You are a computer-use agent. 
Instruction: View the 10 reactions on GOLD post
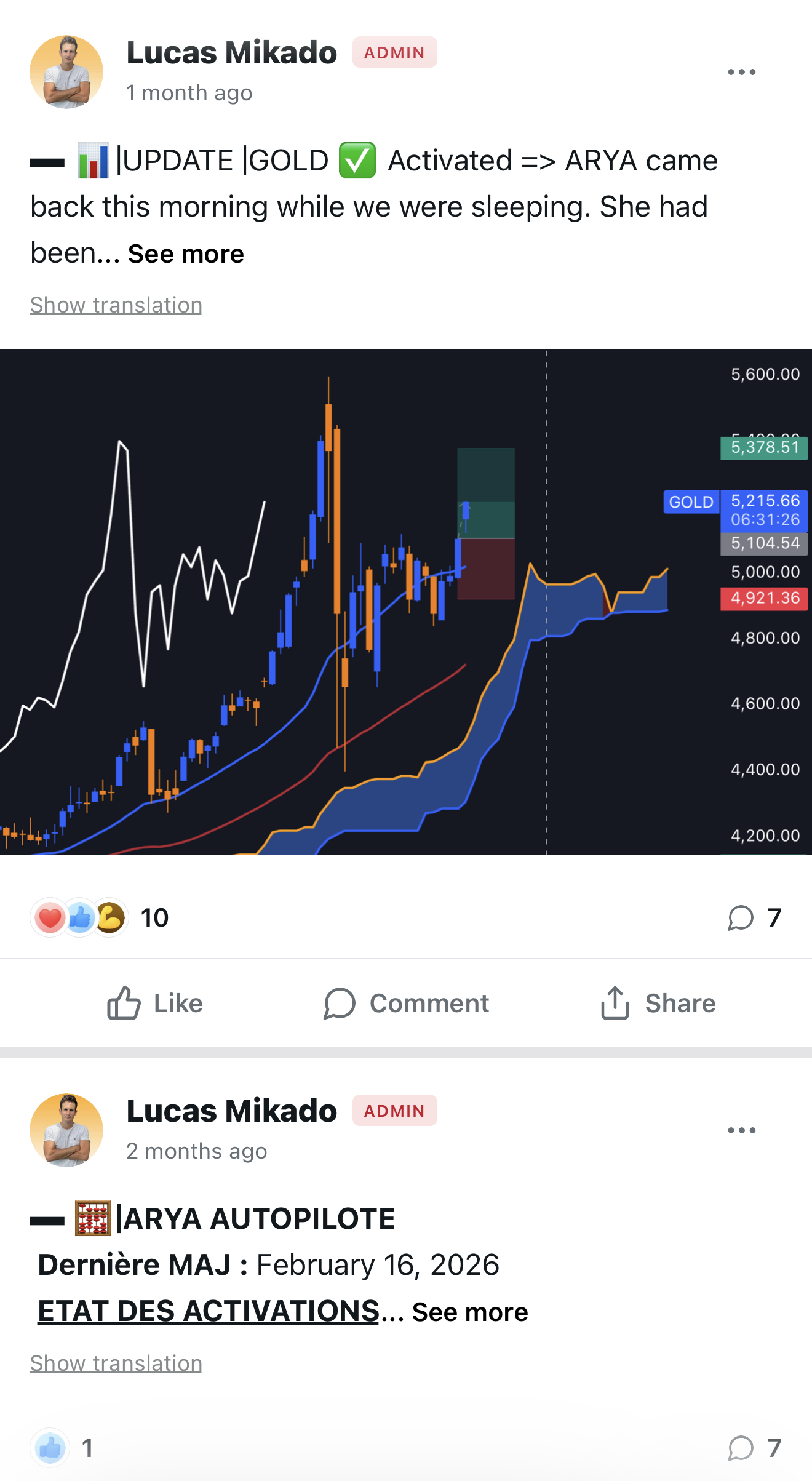coord(98,917)
